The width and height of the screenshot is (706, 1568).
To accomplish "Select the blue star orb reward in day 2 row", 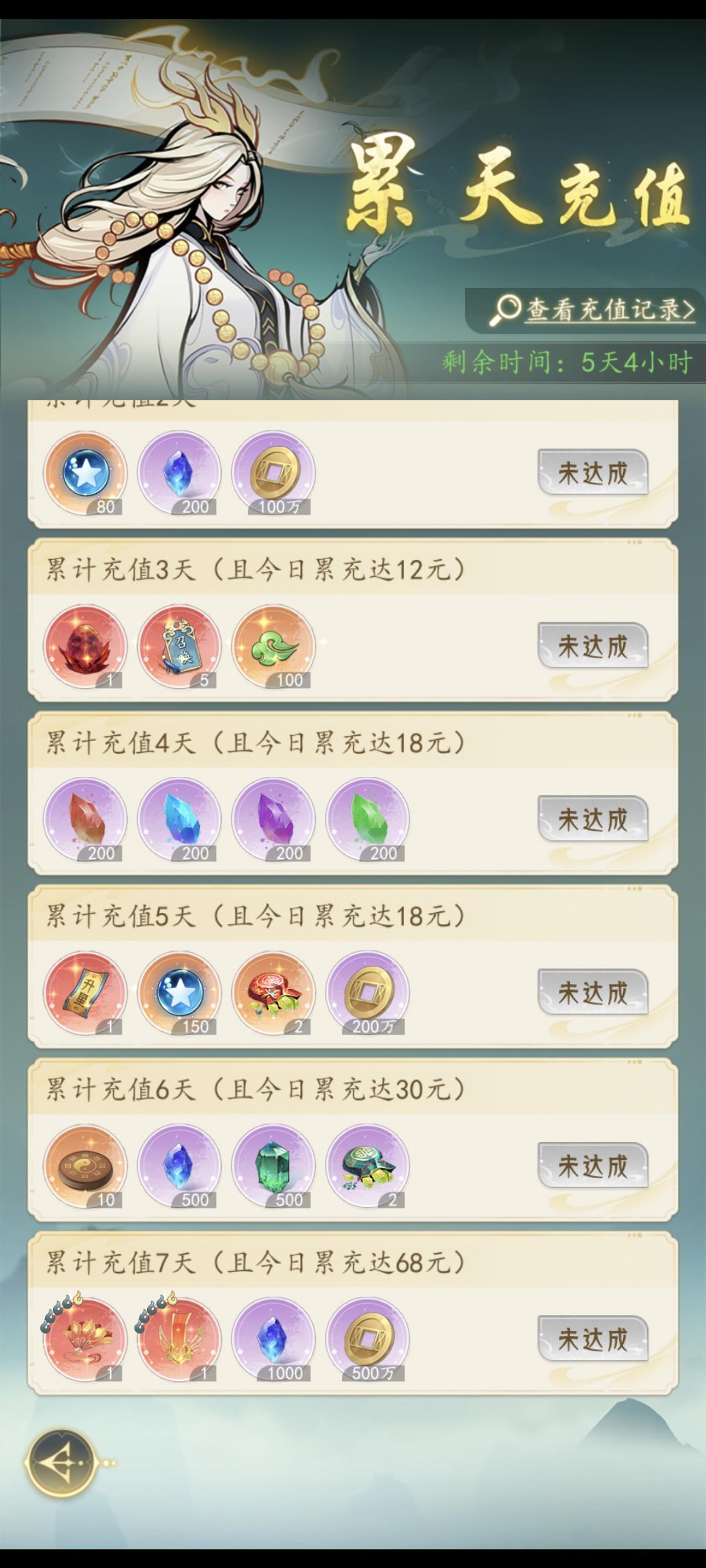I will pyautogui.click(x=85, y=474).
